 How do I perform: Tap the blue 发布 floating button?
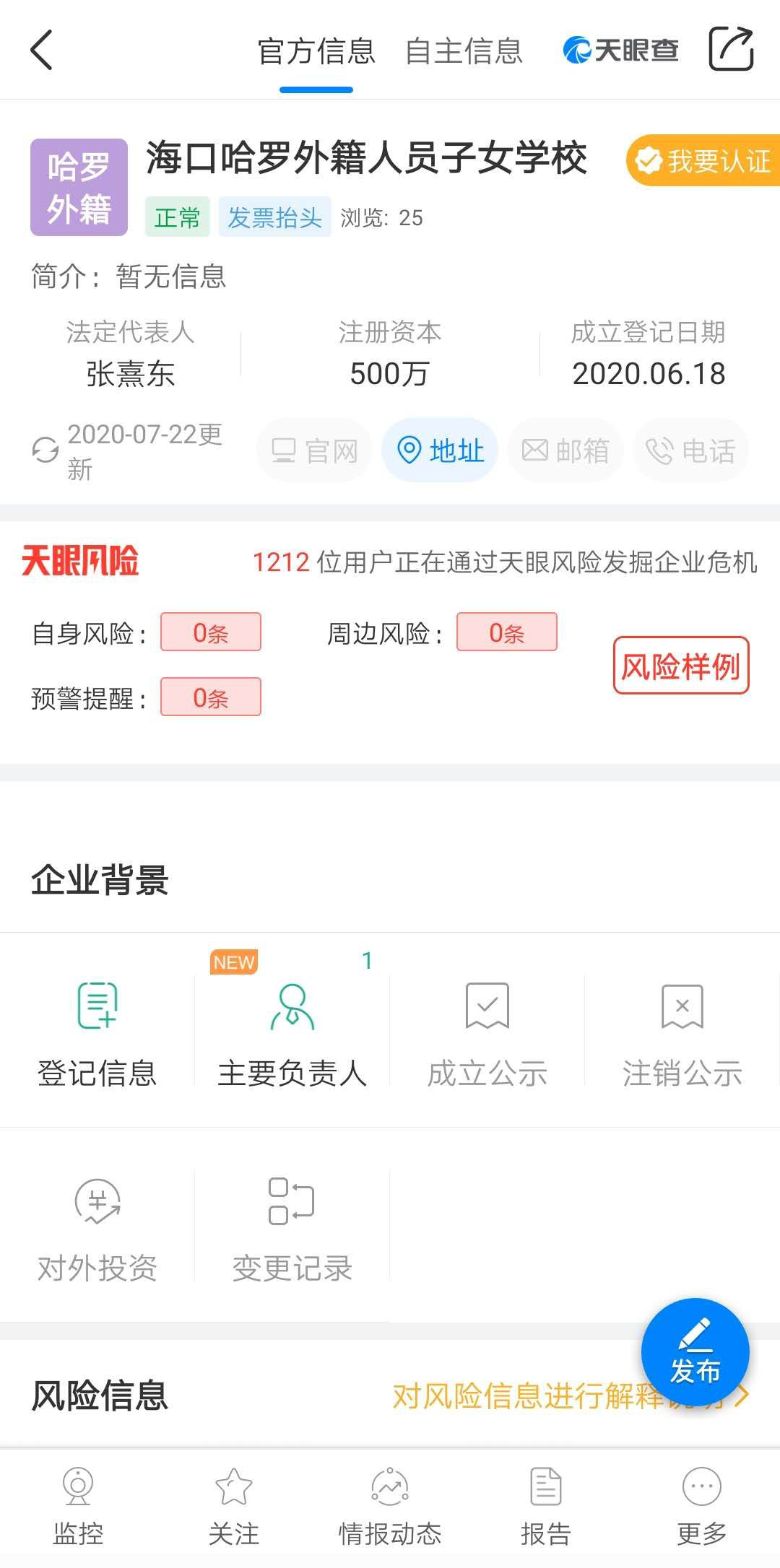[x=695, y=1351]
